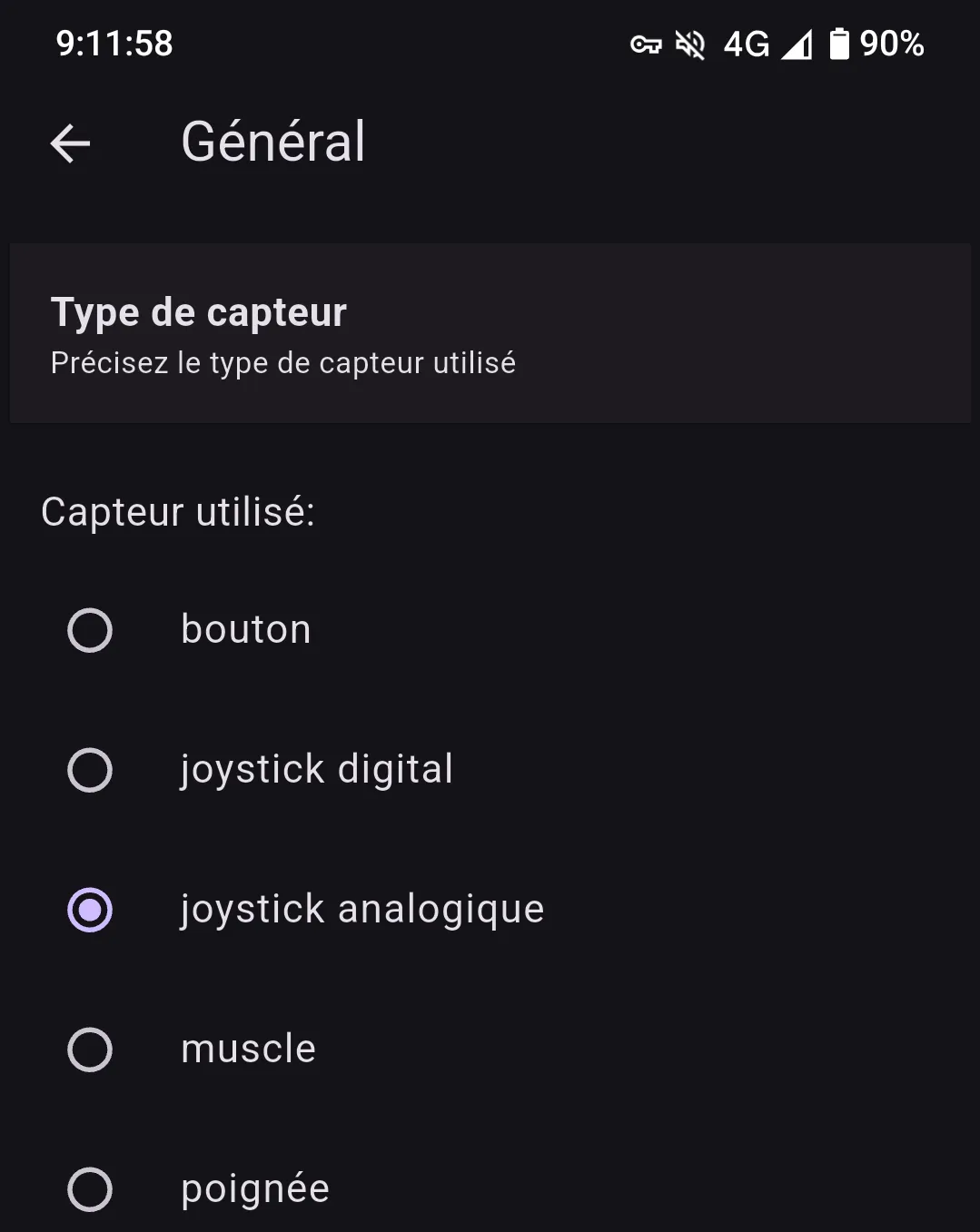
Task: Tap the Général title
Action: tap(272, 142)
